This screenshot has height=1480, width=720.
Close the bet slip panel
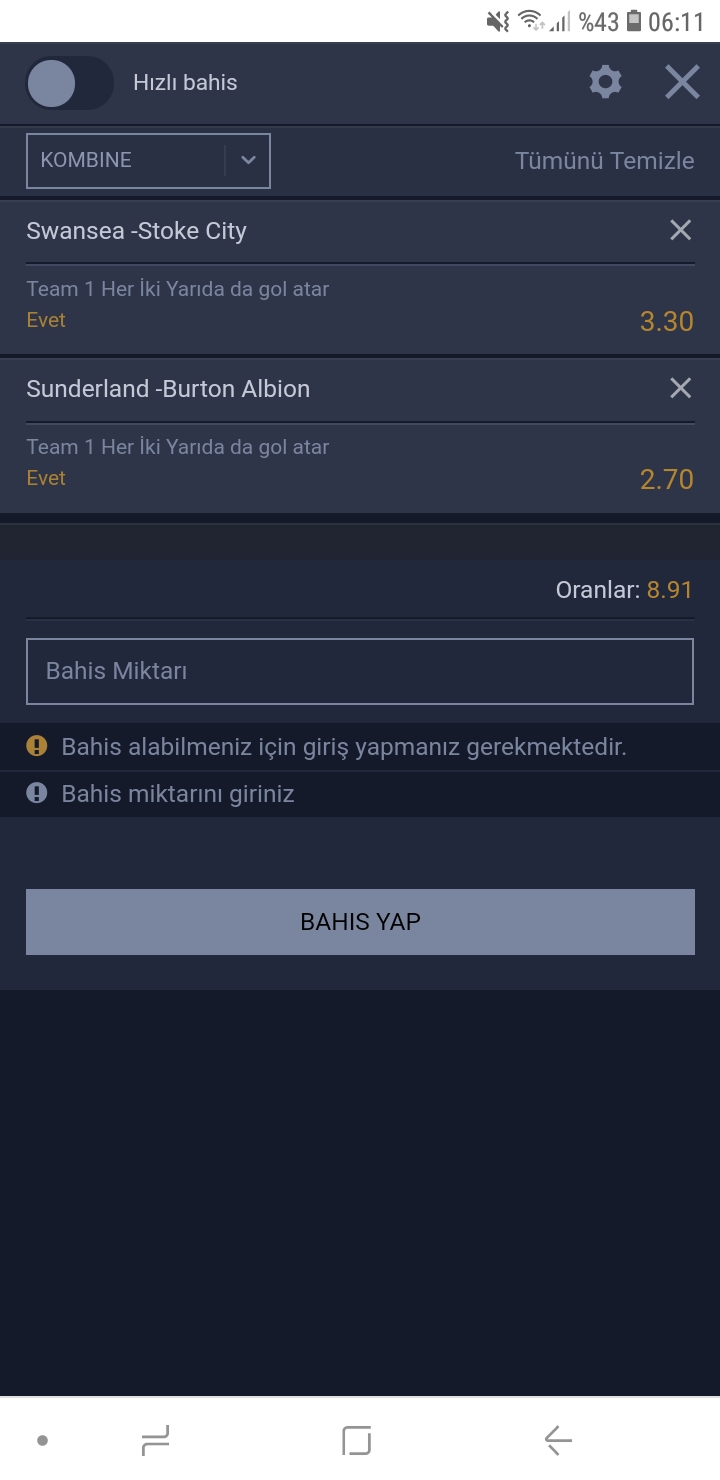682,82
